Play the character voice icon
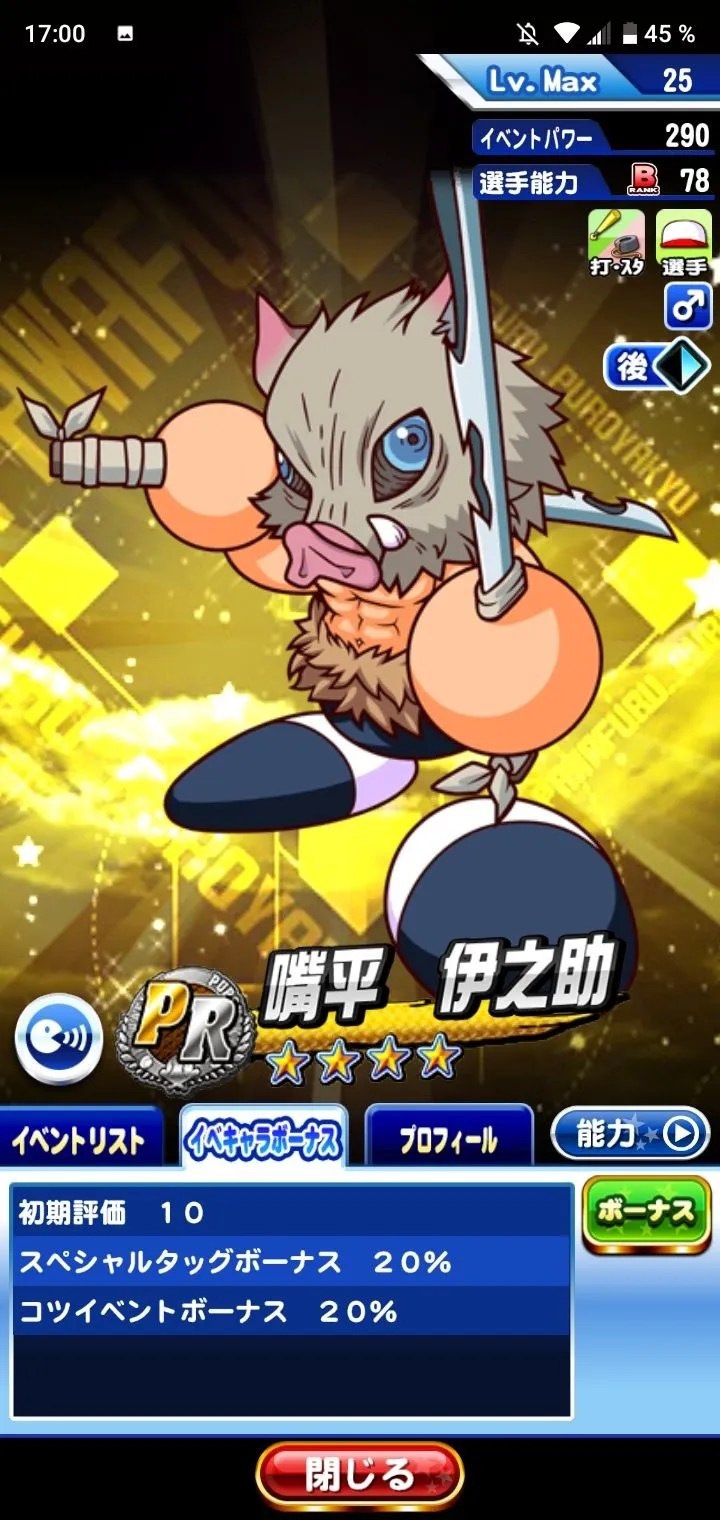 pos(58,1039)
